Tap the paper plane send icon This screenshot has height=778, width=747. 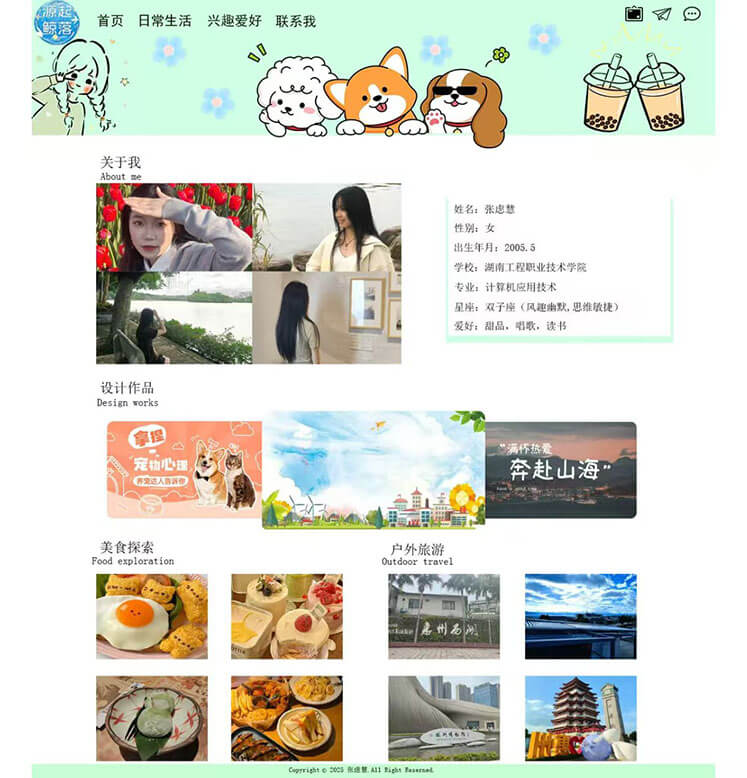(x=662, y=14)
